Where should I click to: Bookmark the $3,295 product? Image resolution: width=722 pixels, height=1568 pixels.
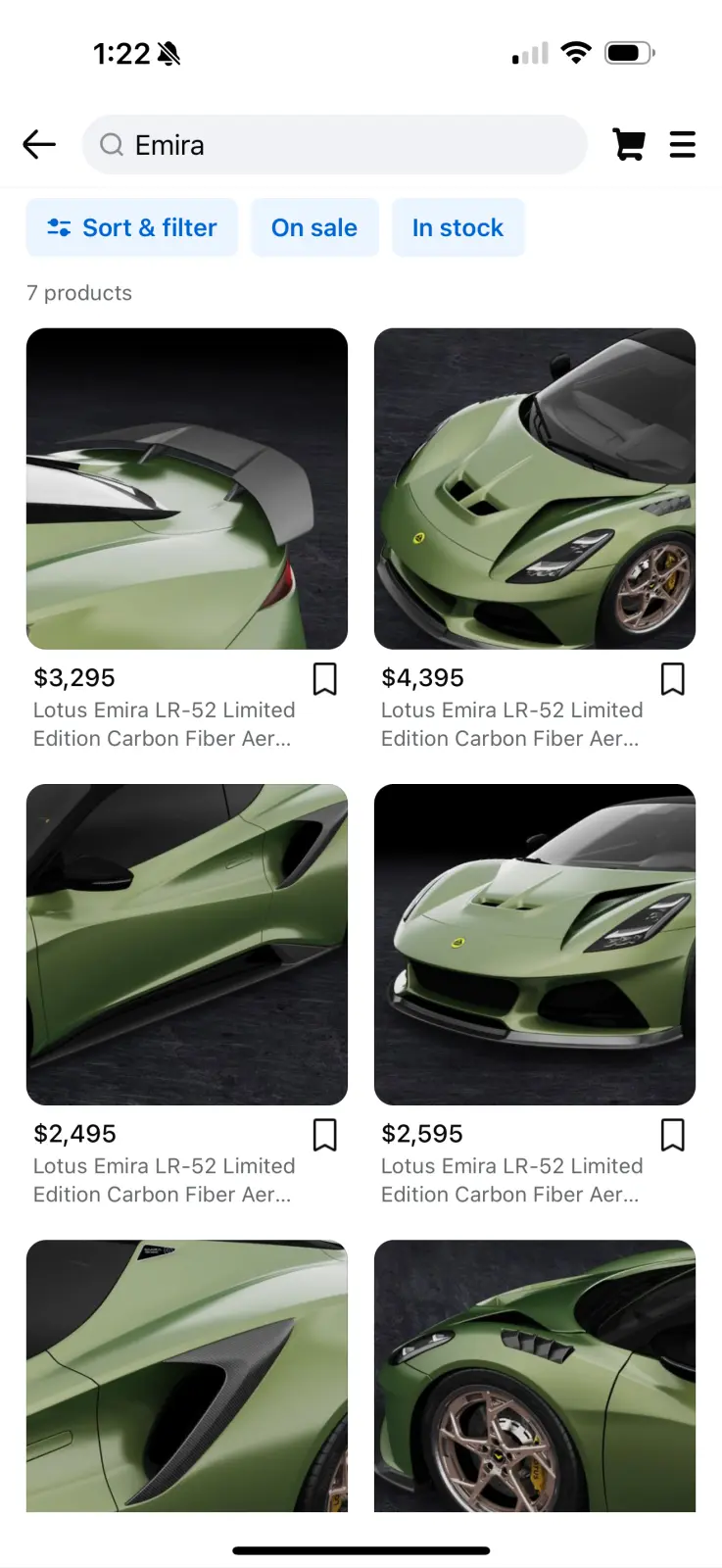tap(324, 678)
